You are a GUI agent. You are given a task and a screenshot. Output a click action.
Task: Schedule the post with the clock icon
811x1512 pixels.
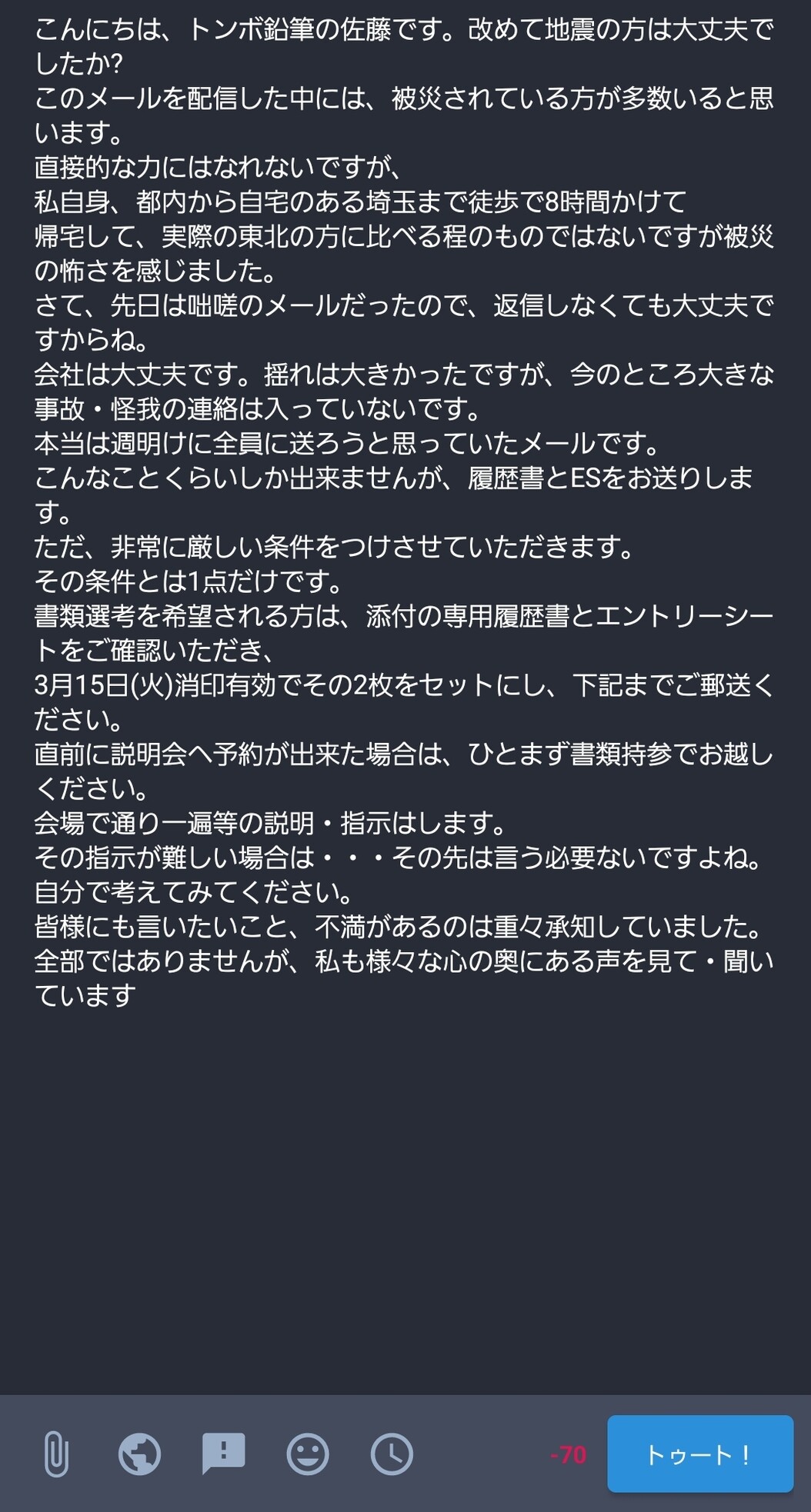click(x=392, y=1454)
